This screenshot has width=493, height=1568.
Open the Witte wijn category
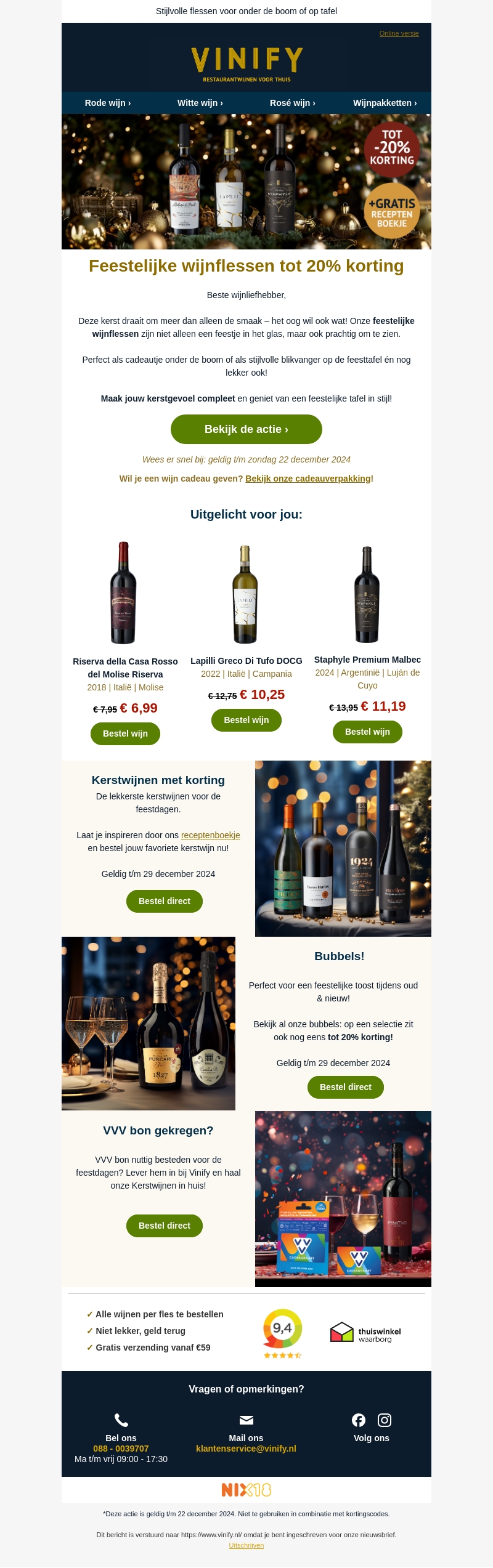[x=200, y=103]
